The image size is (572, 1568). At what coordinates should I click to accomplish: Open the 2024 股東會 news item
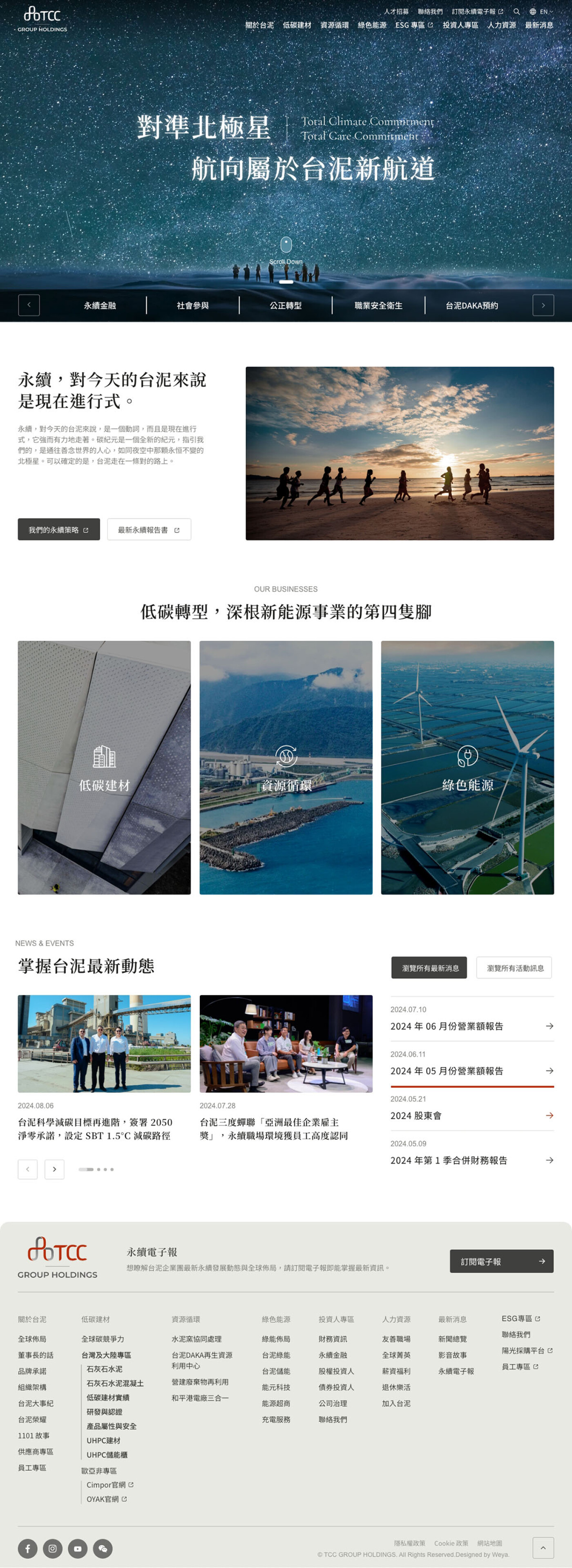coord(471,1116)
